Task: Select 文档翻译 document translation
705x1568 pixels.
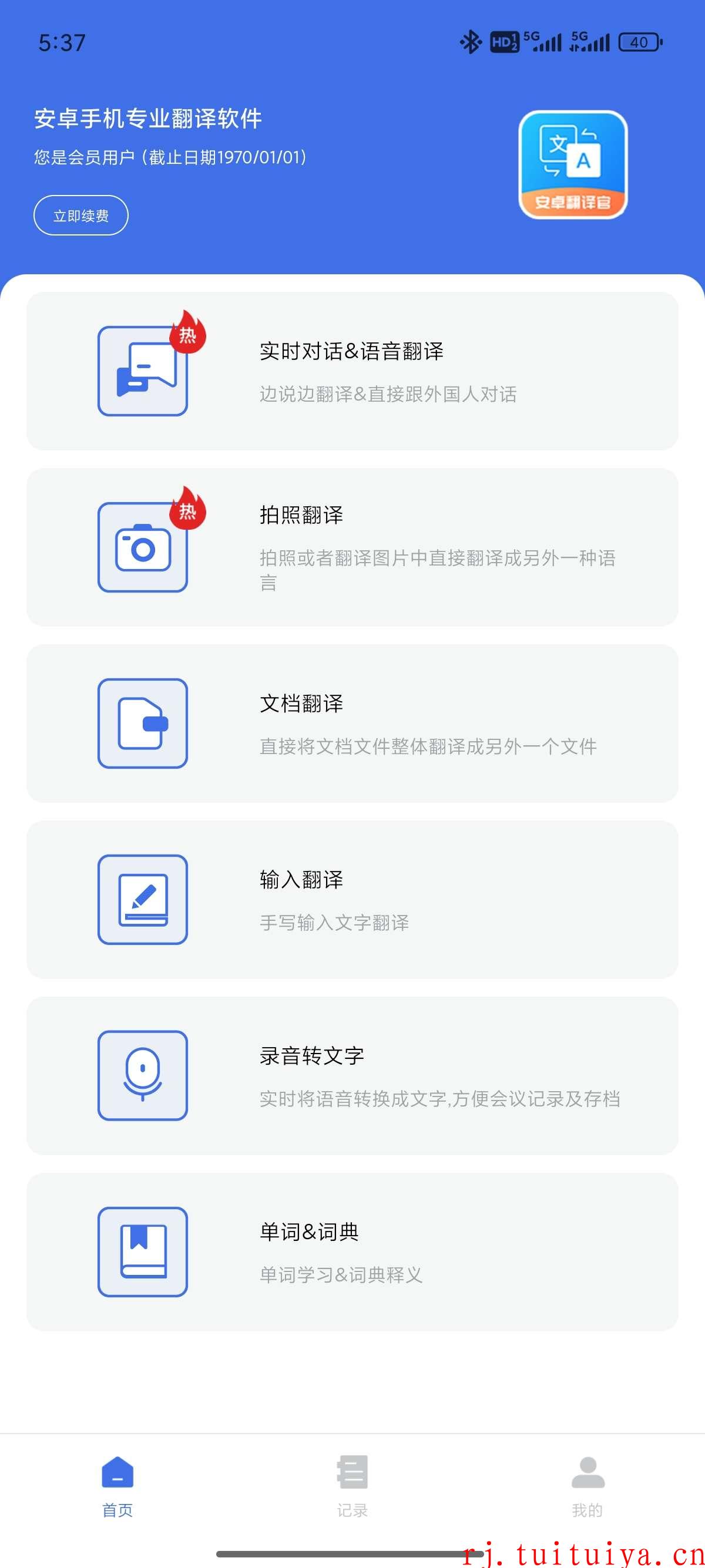Action: (352, 723)
